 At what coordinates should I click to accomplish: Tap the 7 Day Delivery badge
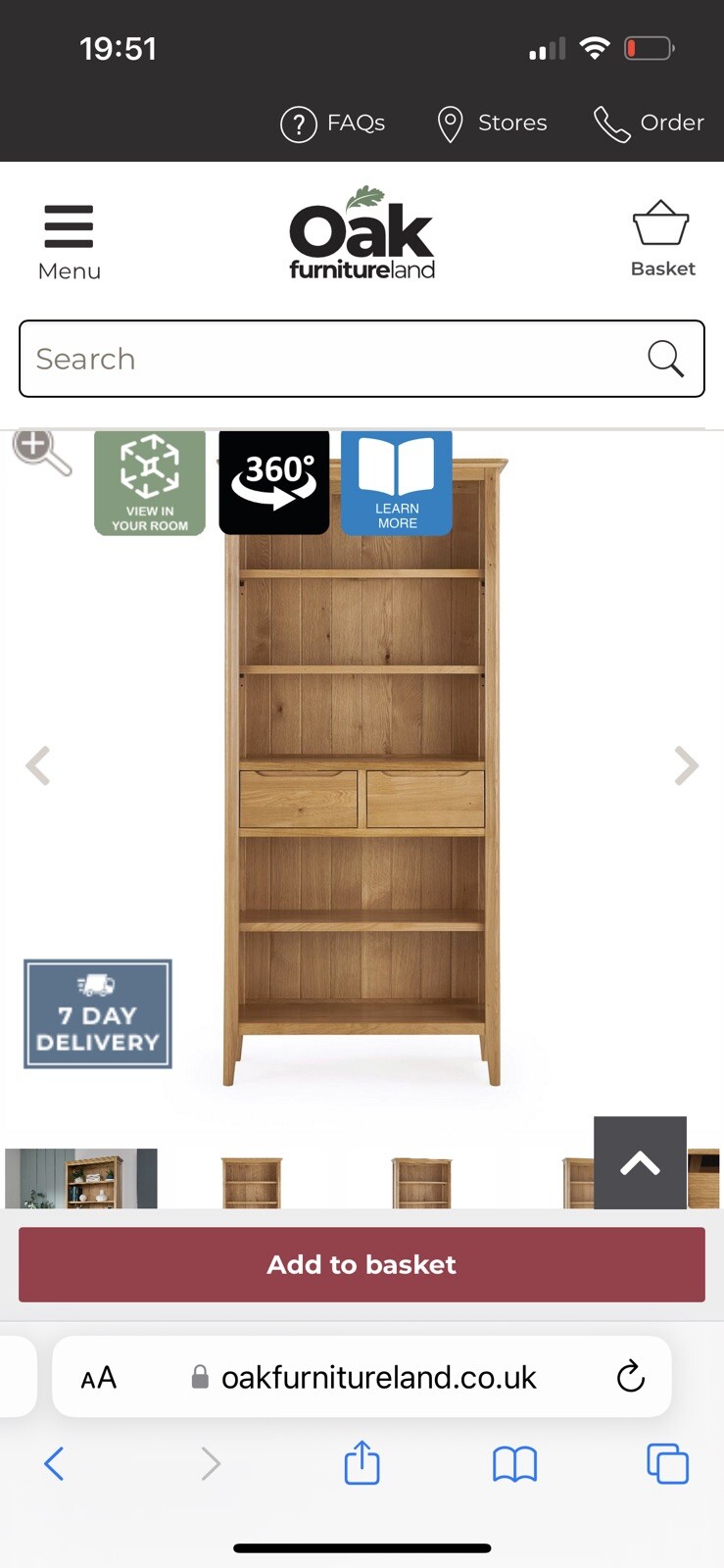97,1013
